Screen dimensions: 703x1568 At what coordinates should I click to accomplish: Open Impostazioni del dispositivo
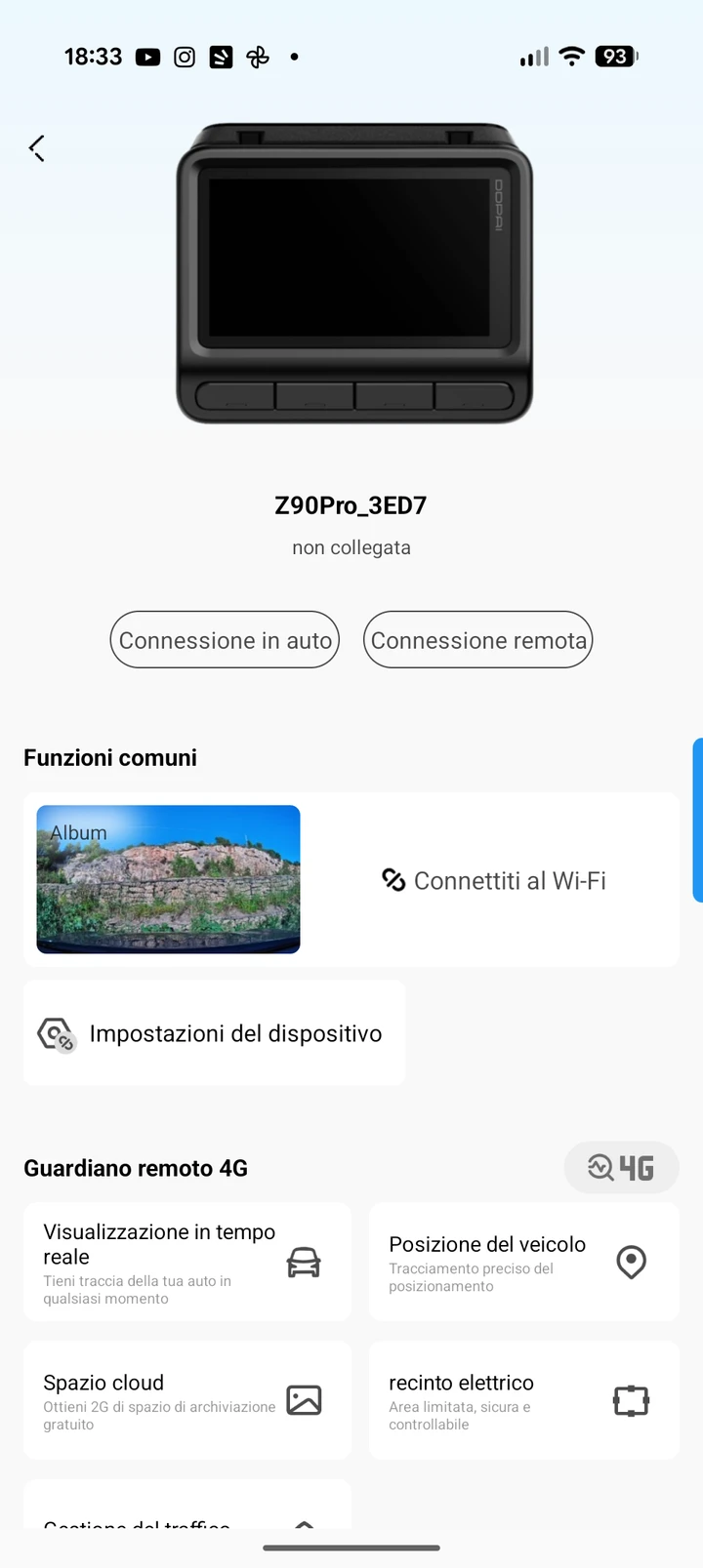pyautogui.click(x=214, y=1033)
